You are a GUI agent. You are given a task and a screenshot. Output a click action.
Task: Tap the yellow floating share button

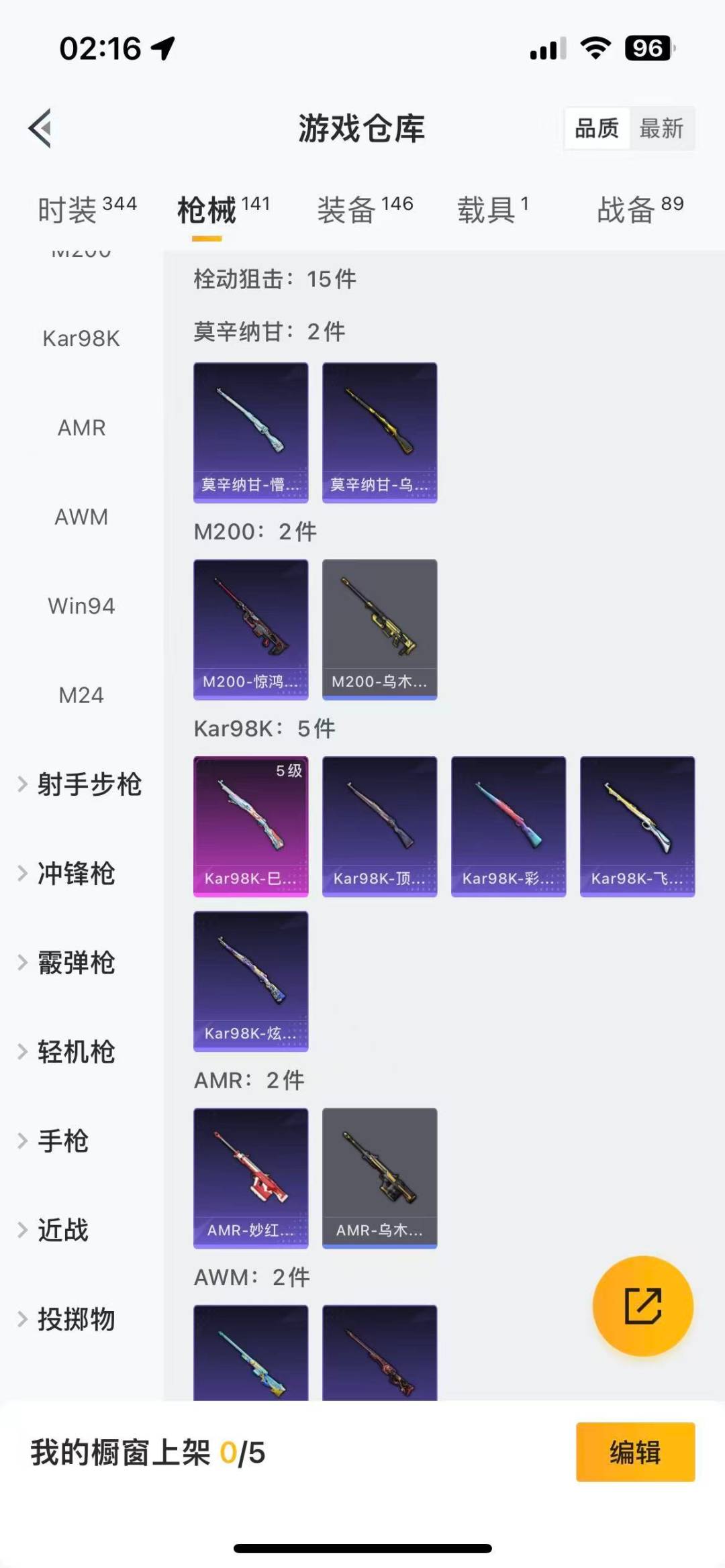tap(642, 1306)
